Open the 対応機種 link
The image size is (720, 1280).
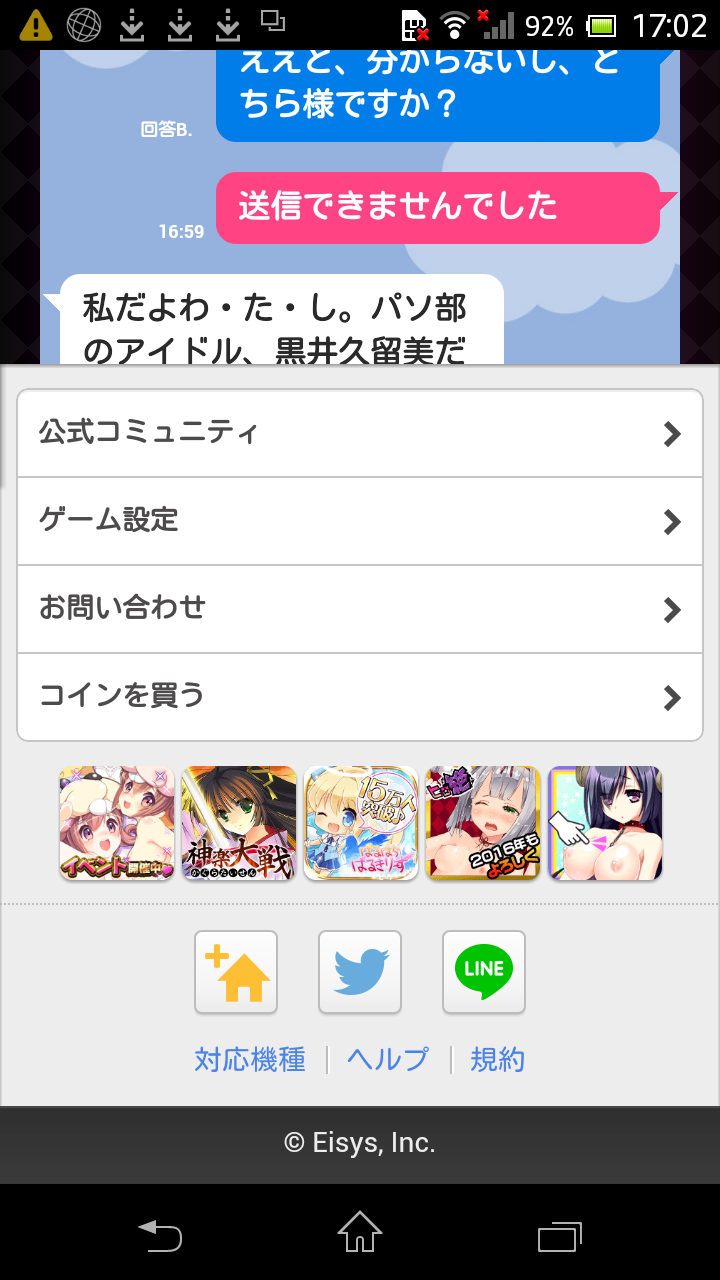pos(250,1059)
